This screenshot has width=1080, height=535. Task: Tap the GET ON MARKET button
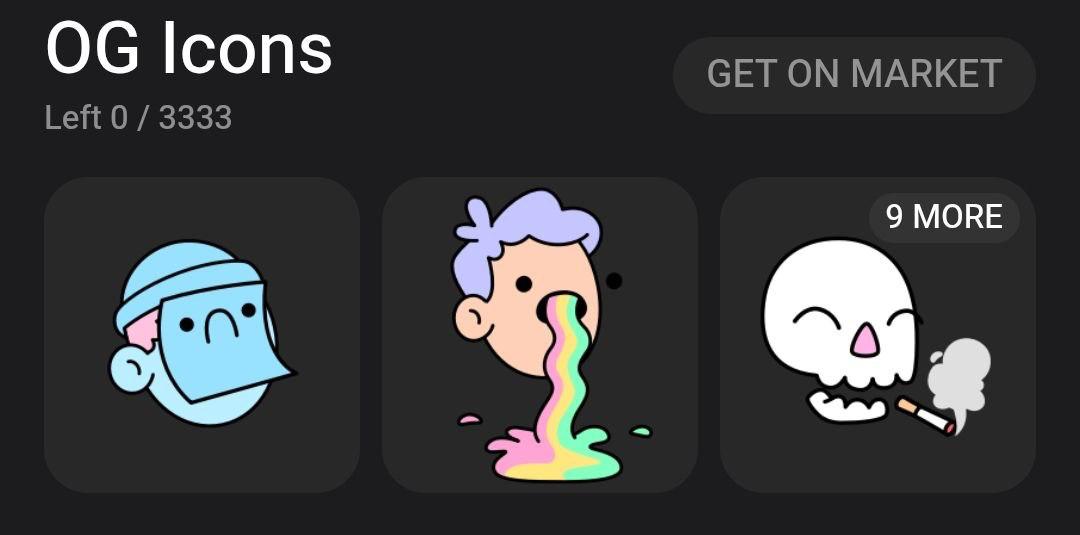853,75
